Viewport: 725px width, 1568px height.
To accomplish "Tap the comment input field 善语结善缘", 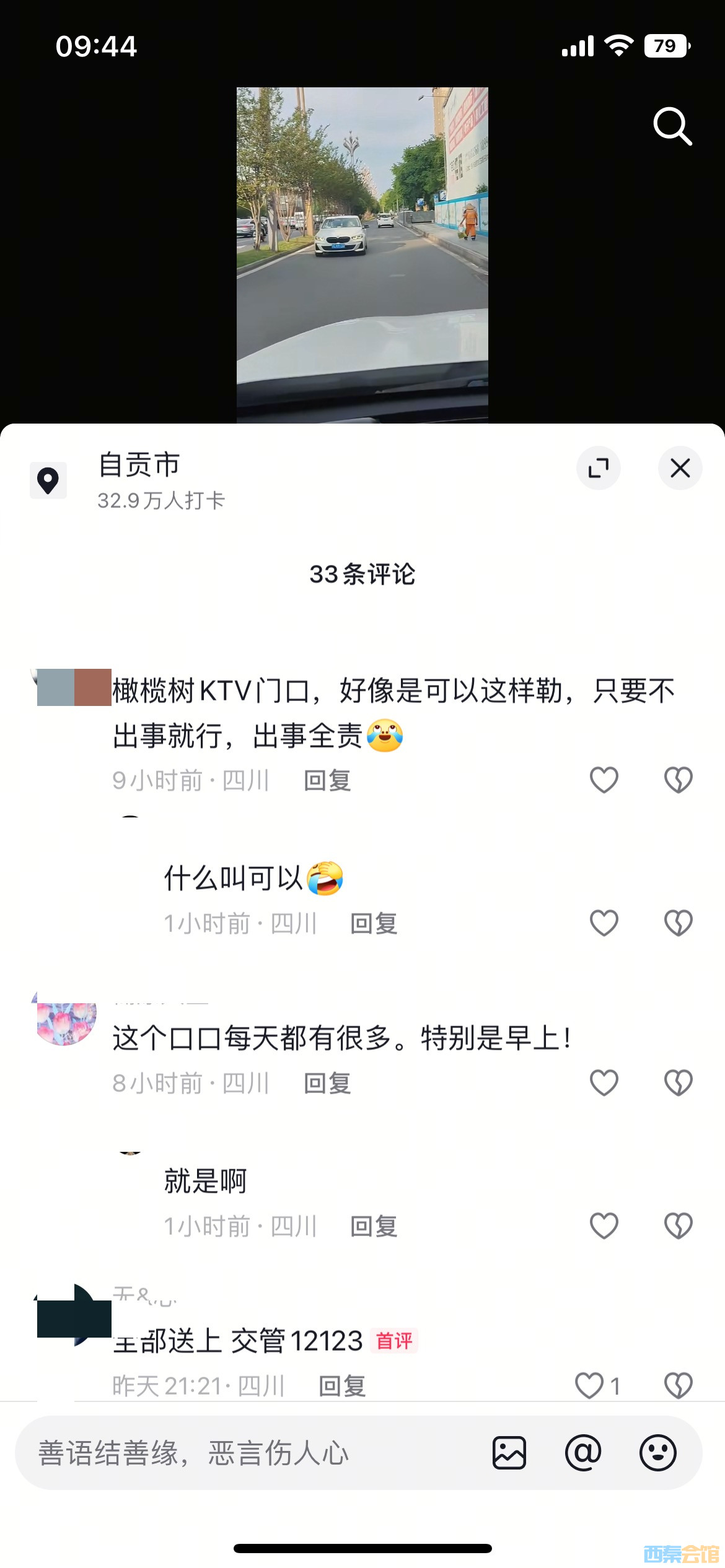I will tap(248, 1453).
